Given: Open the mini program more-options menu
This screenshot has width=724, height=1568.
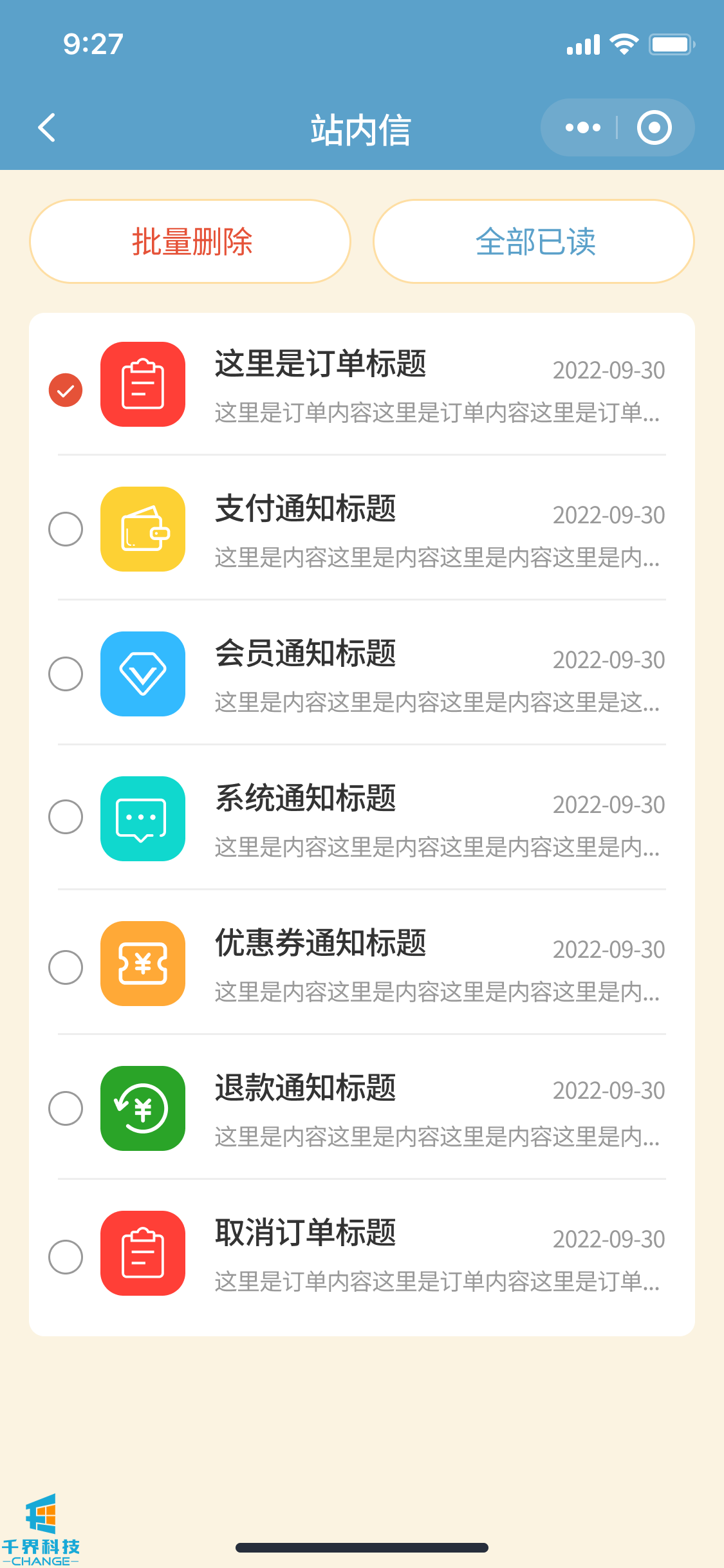Looking at the screenshot, I should 582,127.
